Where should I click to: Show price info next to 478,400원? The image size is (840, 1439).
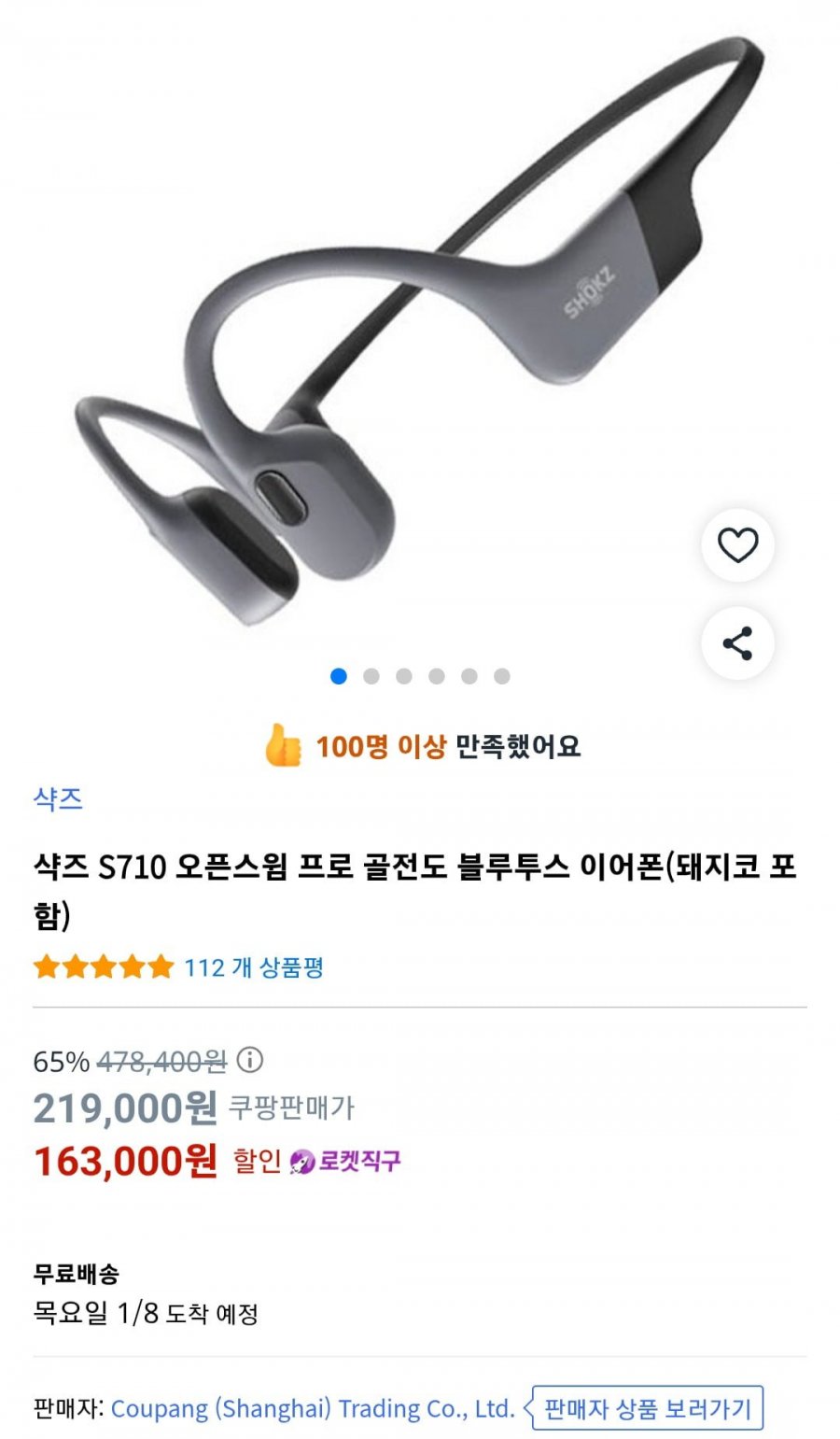pos(250,1060)
